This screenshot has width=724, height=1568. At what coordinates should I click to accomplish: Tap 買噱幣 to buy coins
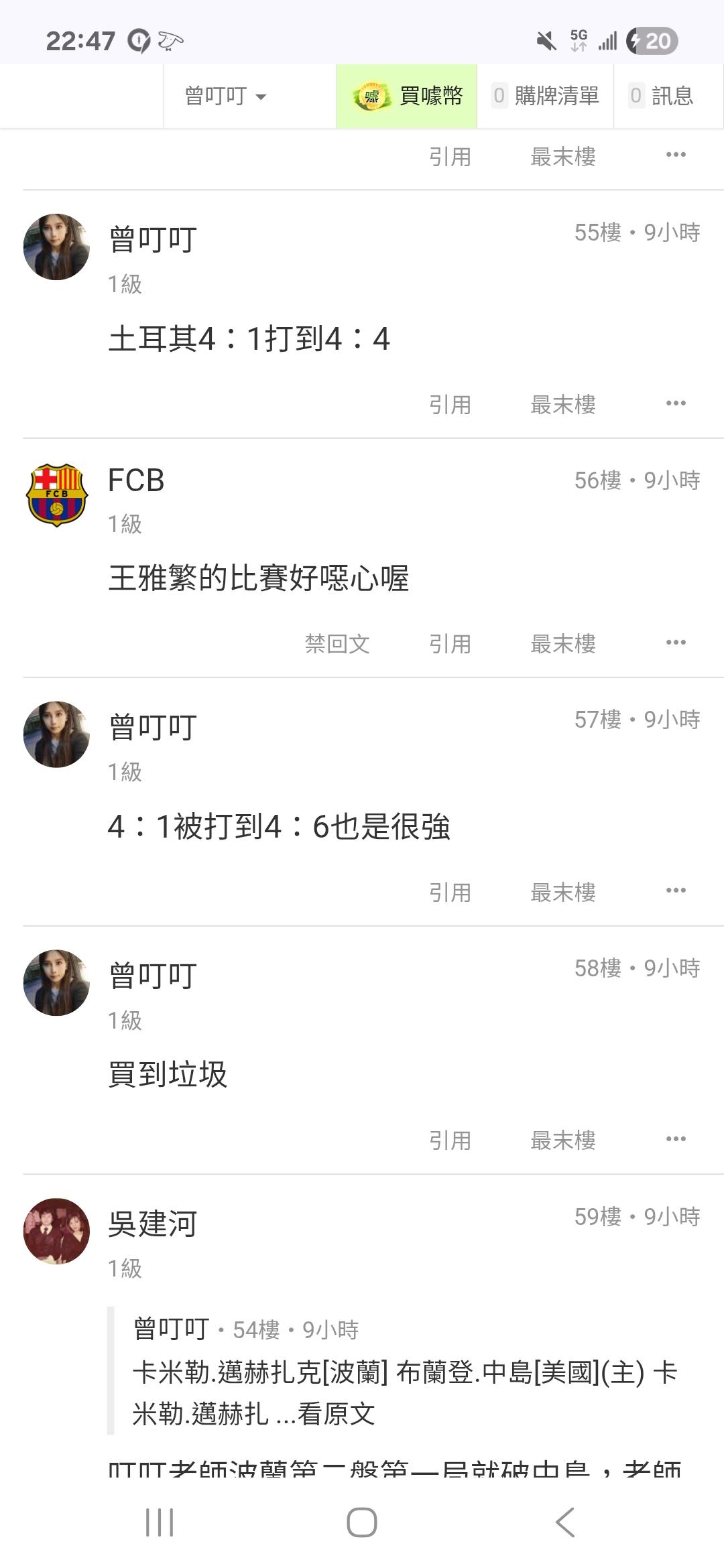click(407, 96)
